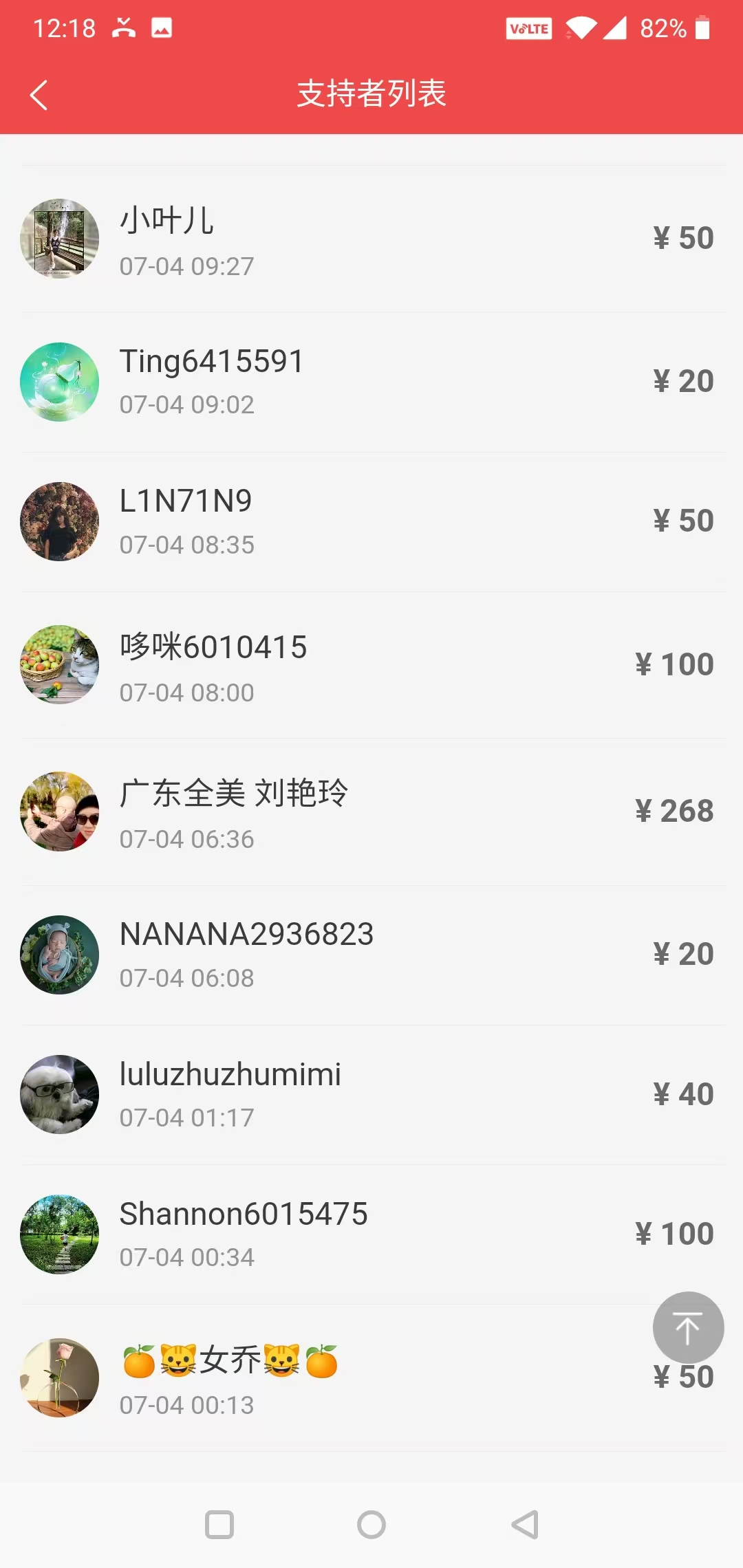View supporter L1N71N9's entry

371,521
